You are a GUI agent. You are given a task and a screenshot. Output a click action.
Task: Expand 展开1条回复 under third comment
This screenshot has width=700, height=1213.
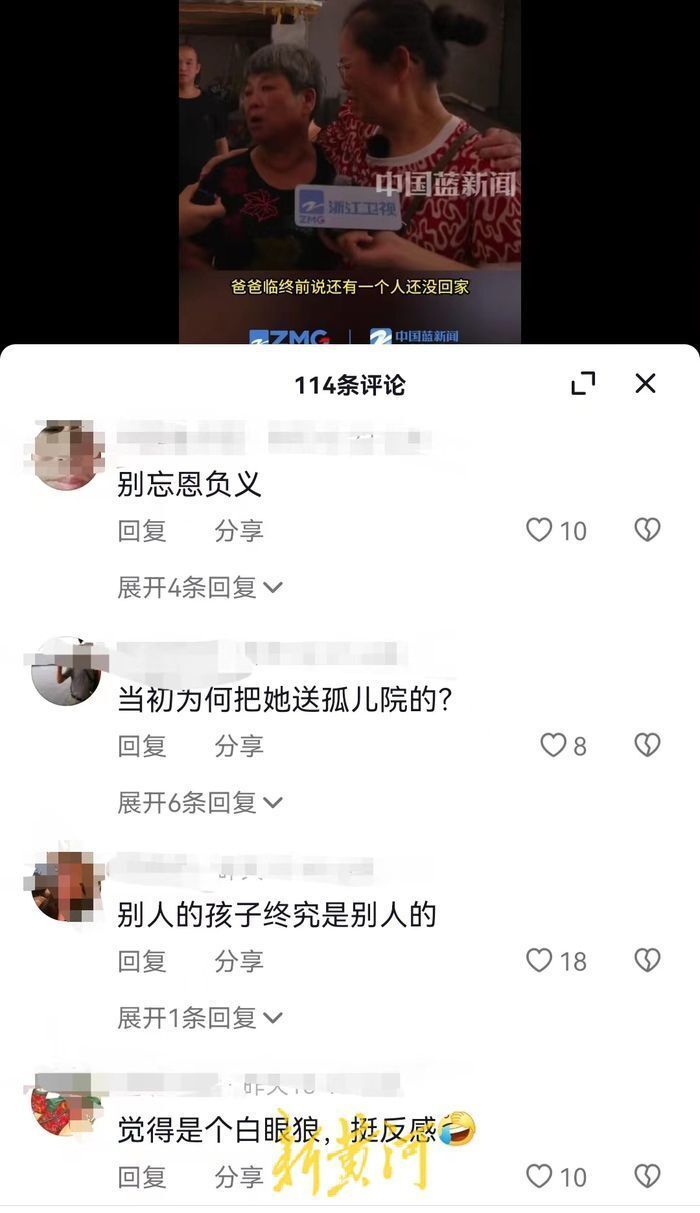(200, 1018)
